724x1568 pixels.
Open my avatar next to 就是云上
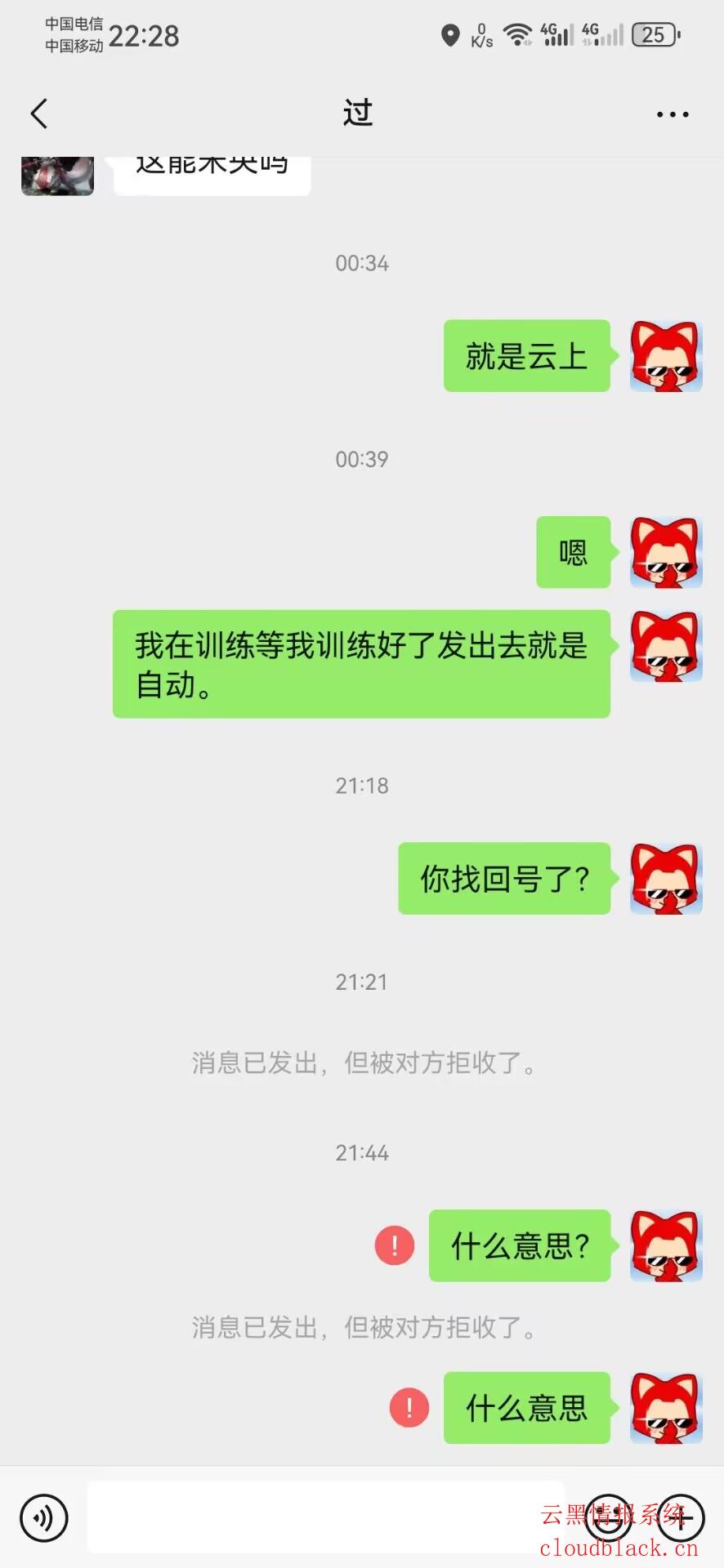click(666, 356)
